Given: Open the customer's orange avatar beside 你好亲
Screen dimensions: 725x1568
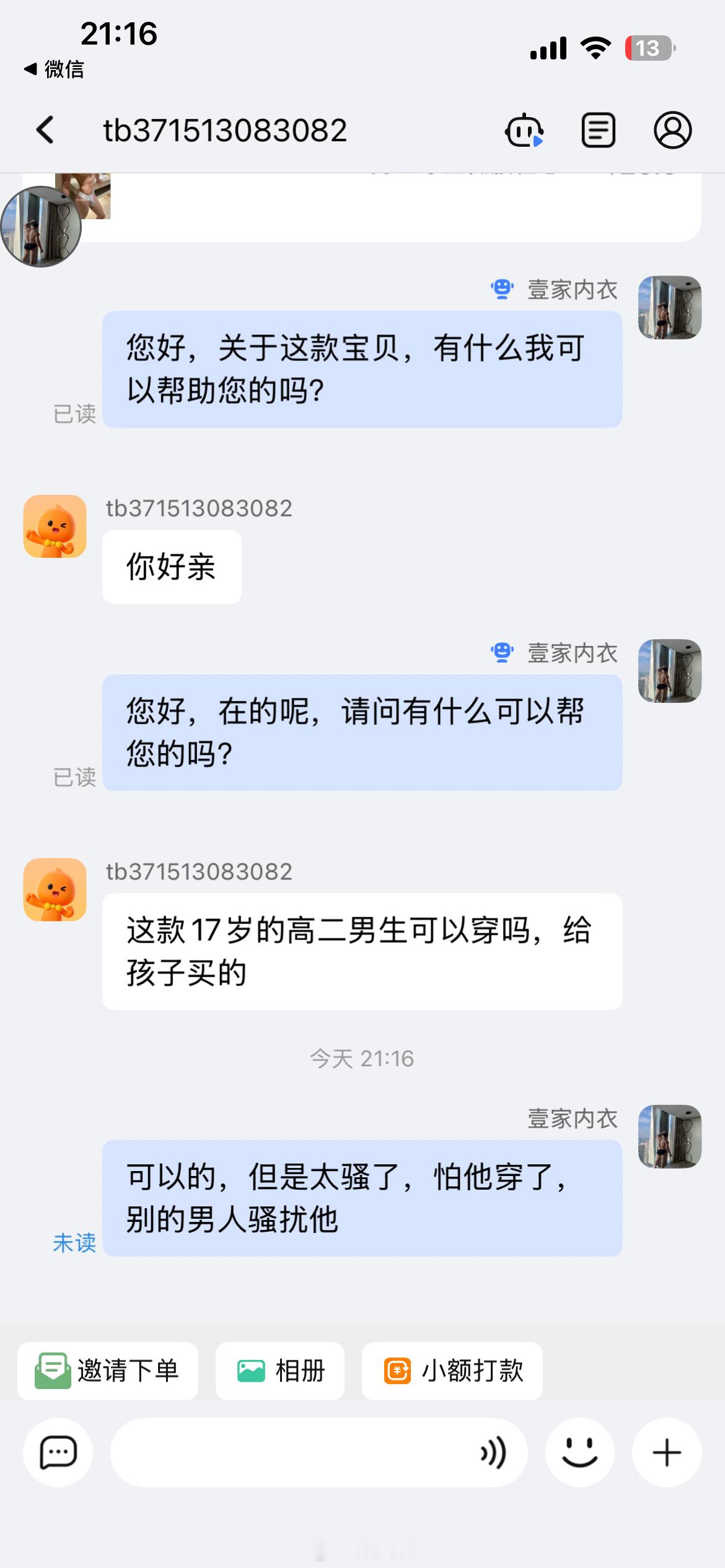Looking at the screenshot, I should point(55,526).
